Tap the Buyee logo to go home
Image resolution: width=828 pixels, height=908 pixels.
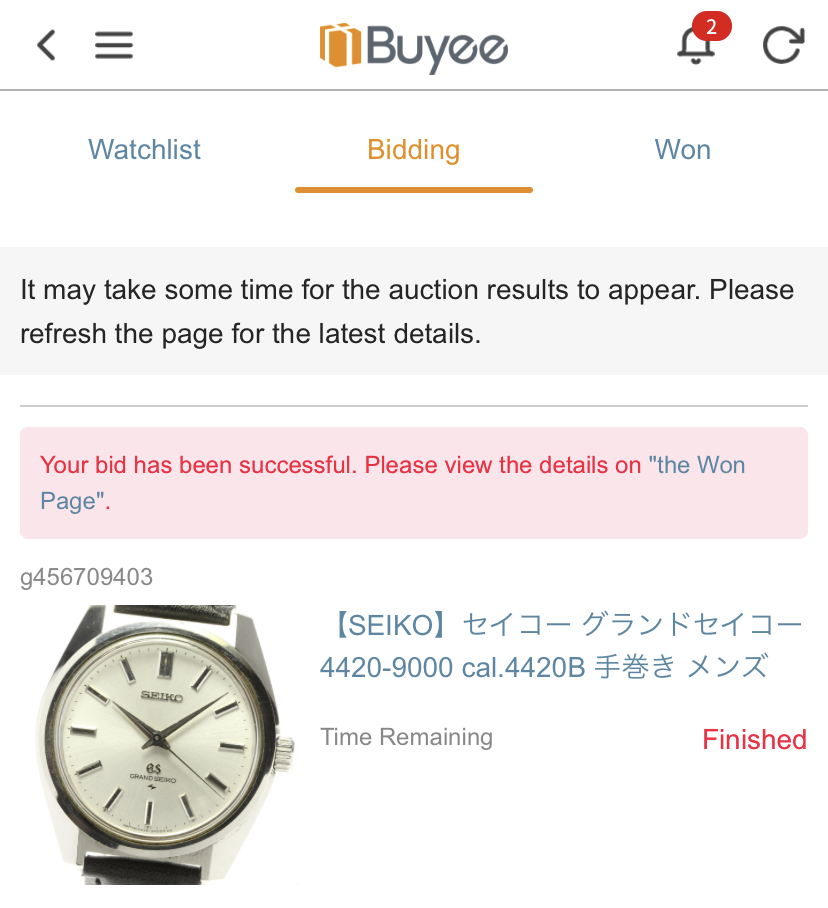pos(413,46)
